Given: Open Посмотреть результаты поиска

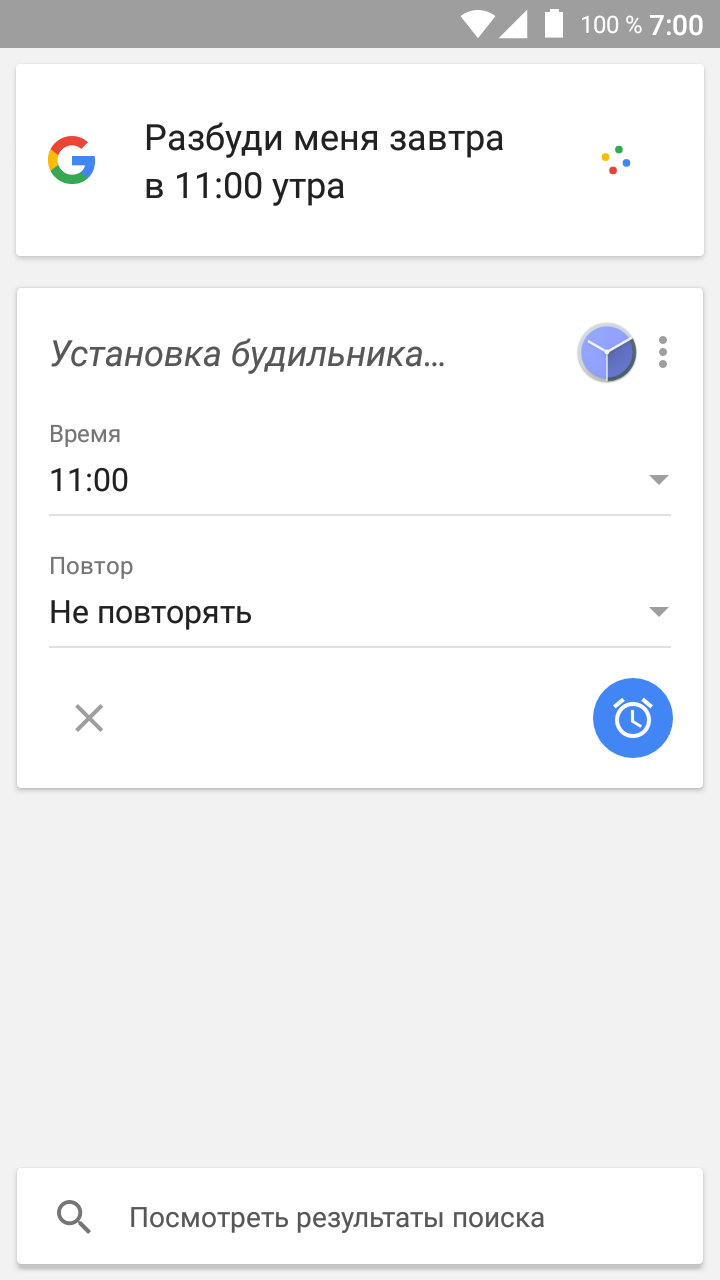Looking at the screenshot, I should coord(360,1217).
